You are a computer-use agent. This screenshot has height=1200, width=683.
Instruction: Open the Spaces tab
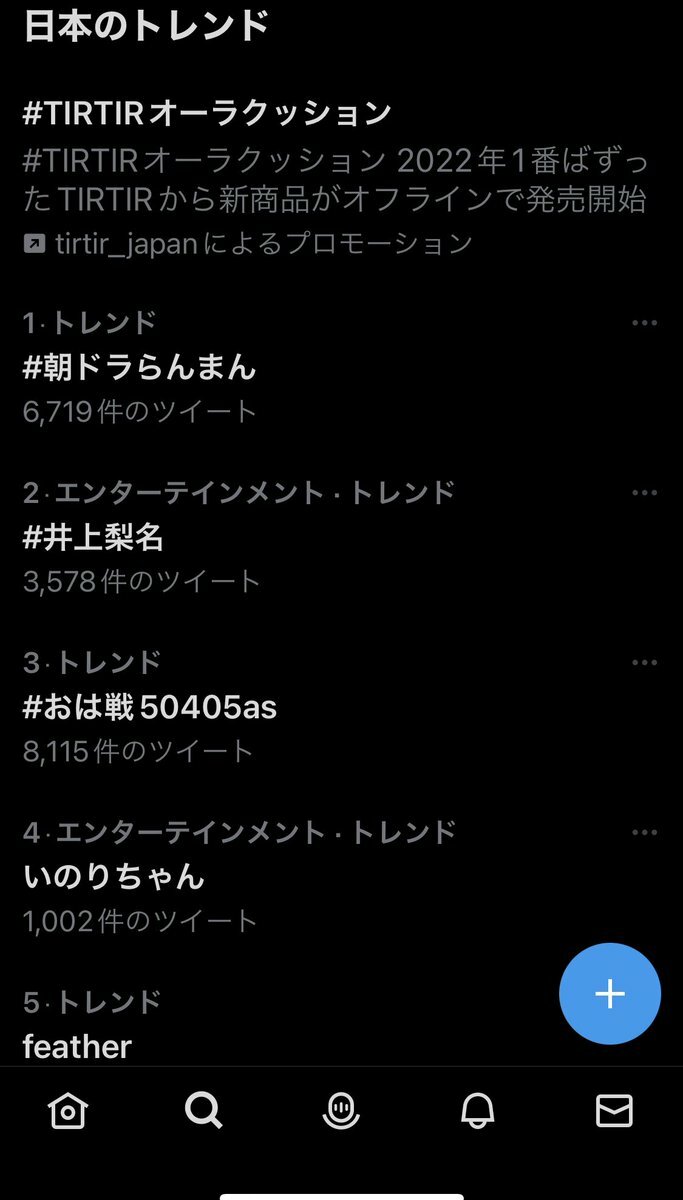pos(341,1111)
